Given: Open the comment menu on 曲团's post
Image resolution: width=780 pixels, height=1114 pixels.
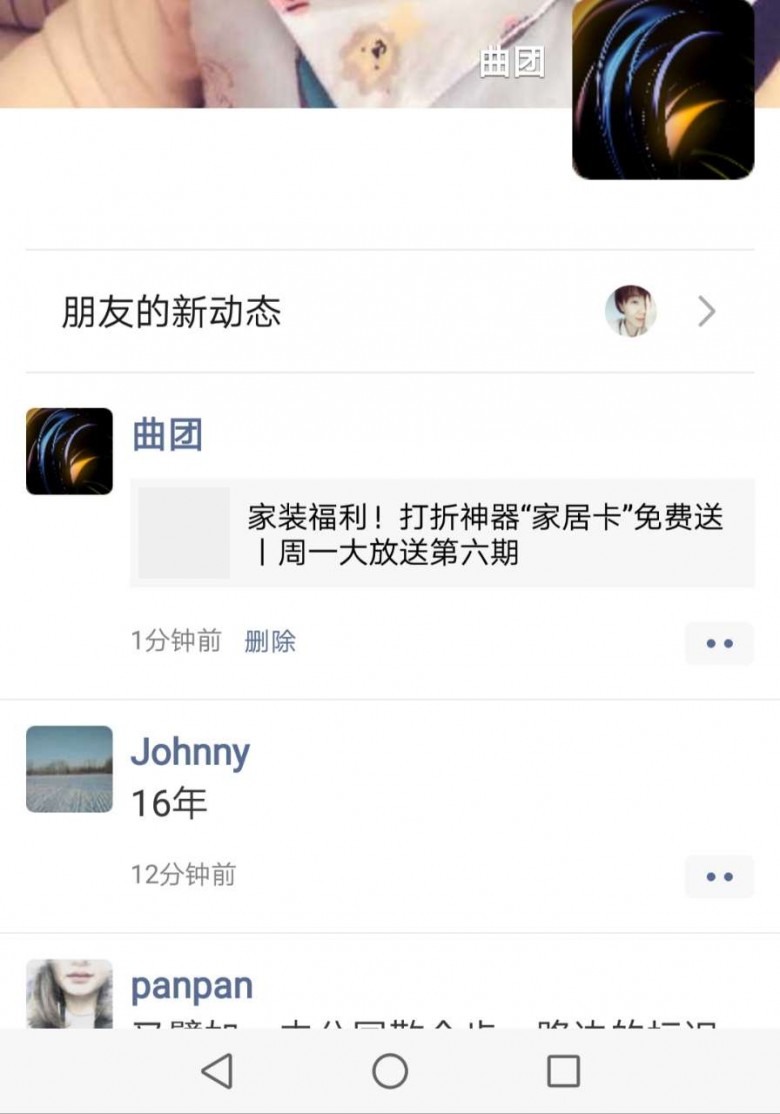Looking at the screenshot, I should 719,643.
